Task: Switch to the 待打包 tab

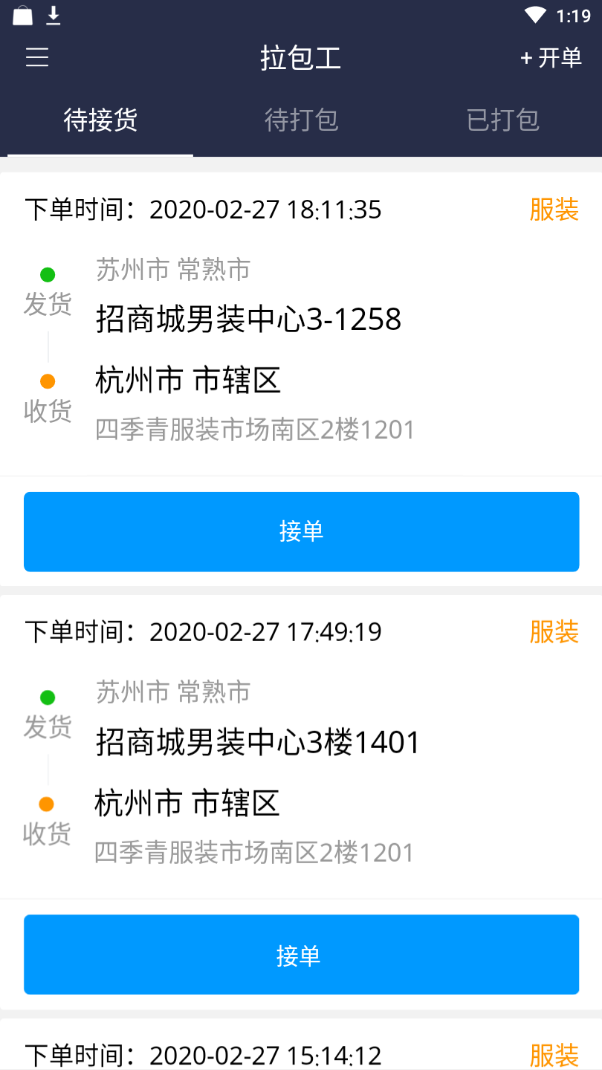Action: click(x=301, y=121)
